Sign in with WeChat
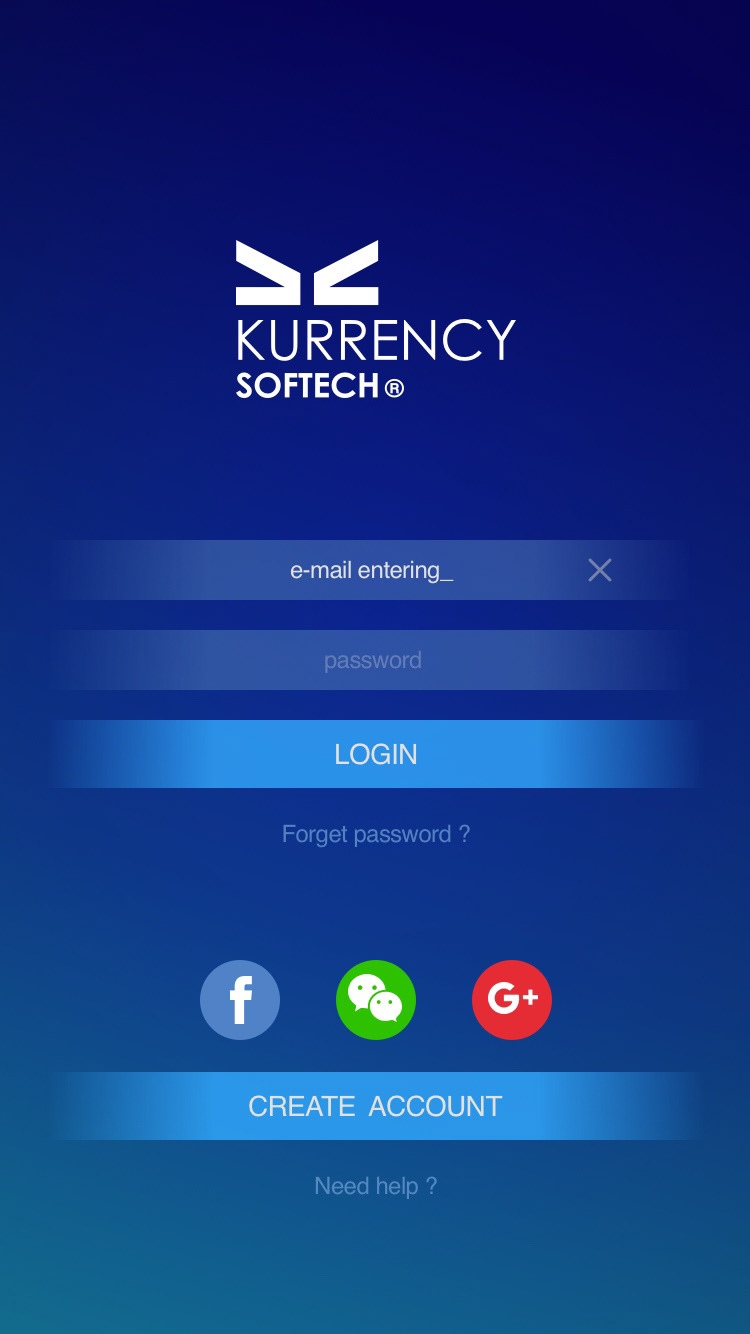The width and height of the screenshot is (750, 1334). coord(376,1000)
